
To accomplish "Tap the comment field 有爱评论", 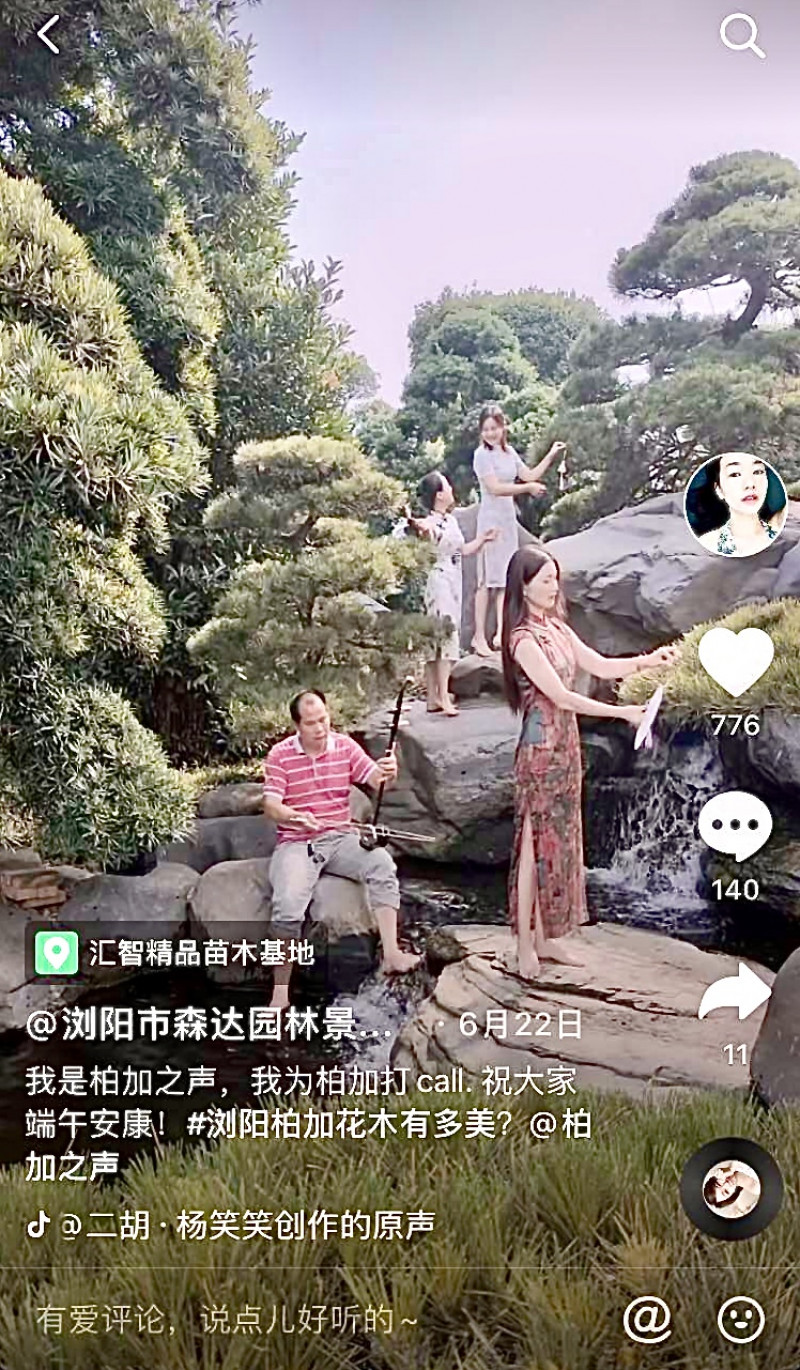I will [227, 1320].
